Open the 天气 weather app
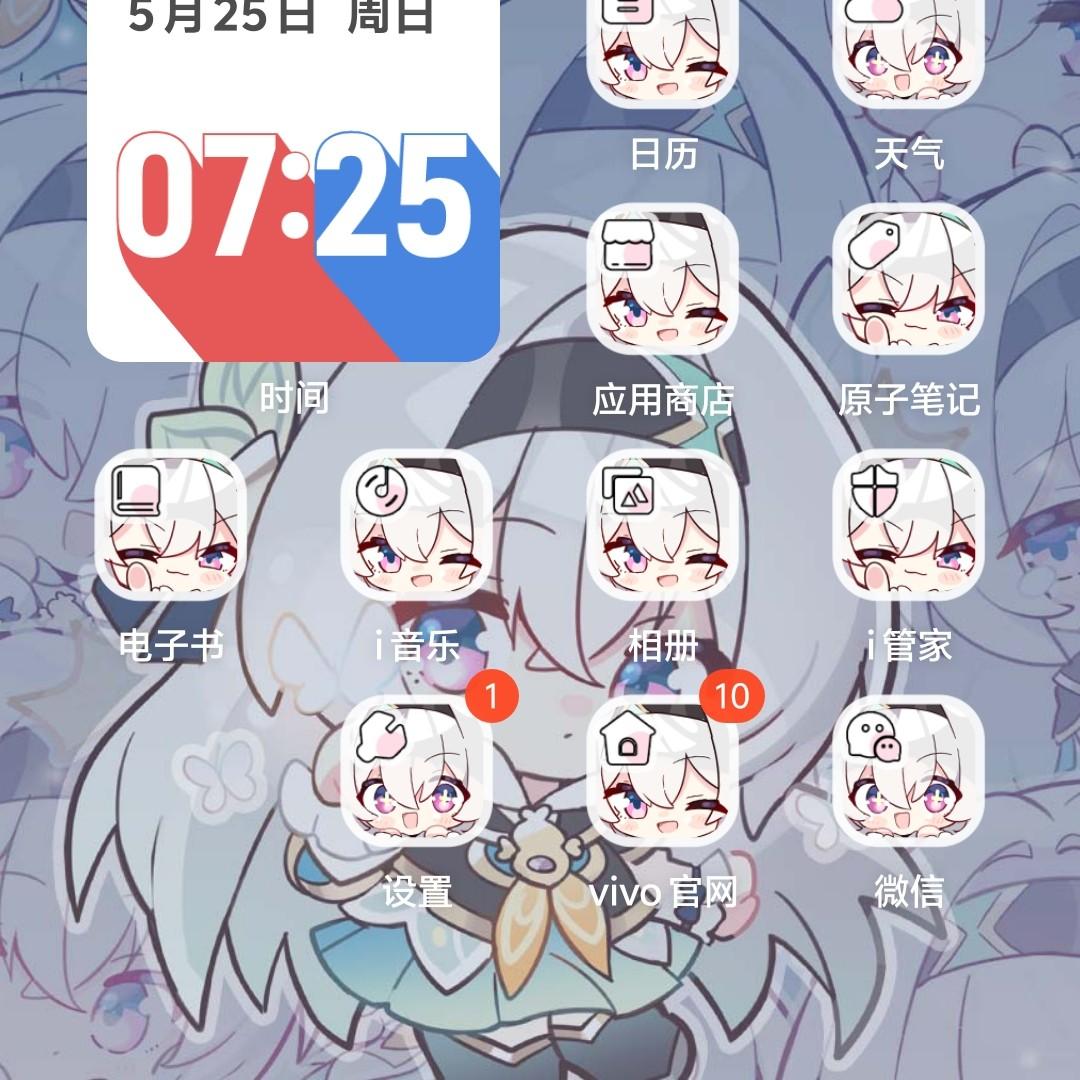Image resolution: width=1080 pixels, height=1080 pixels. coord(908,50)
